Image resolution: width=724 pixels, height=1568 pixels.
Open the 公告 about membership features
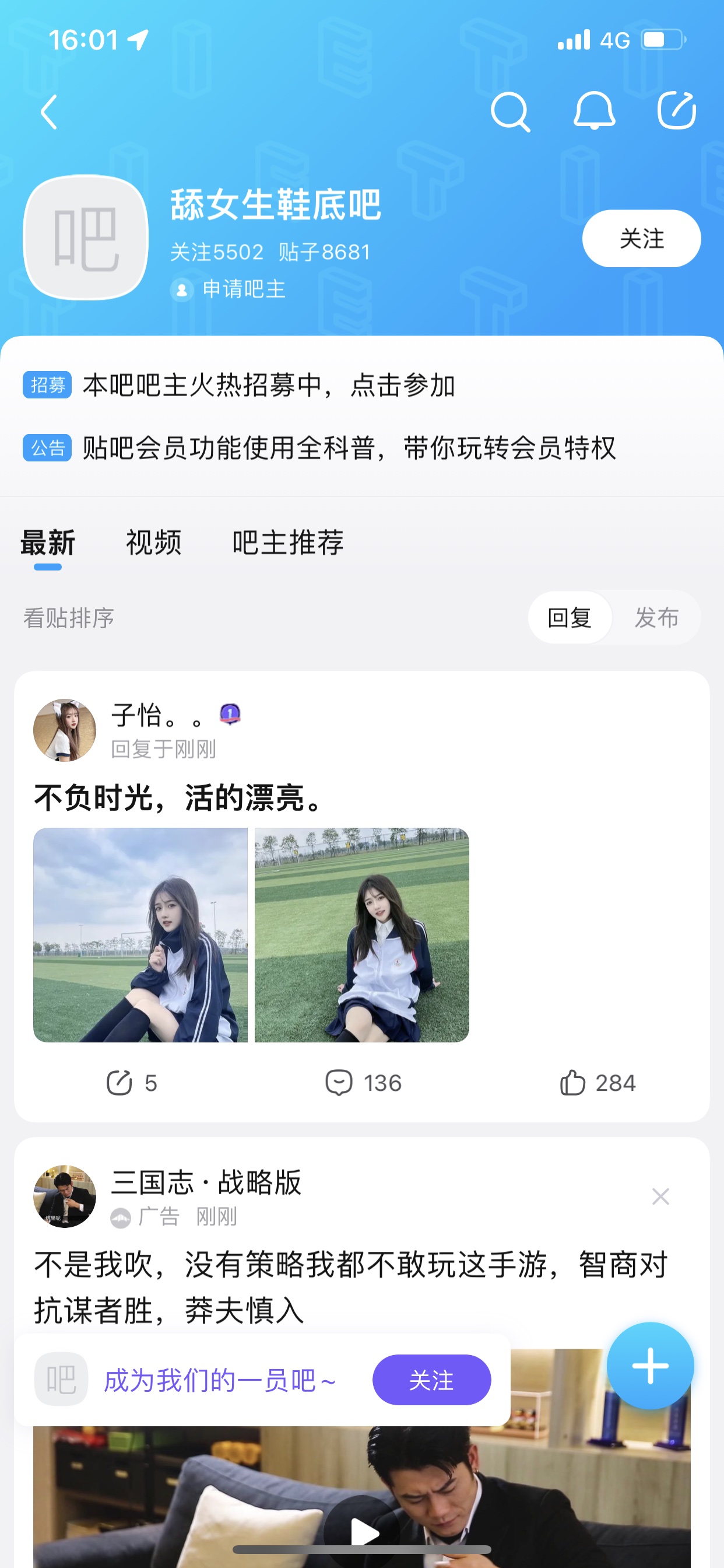pyautogui.click(x=348, y=448)
